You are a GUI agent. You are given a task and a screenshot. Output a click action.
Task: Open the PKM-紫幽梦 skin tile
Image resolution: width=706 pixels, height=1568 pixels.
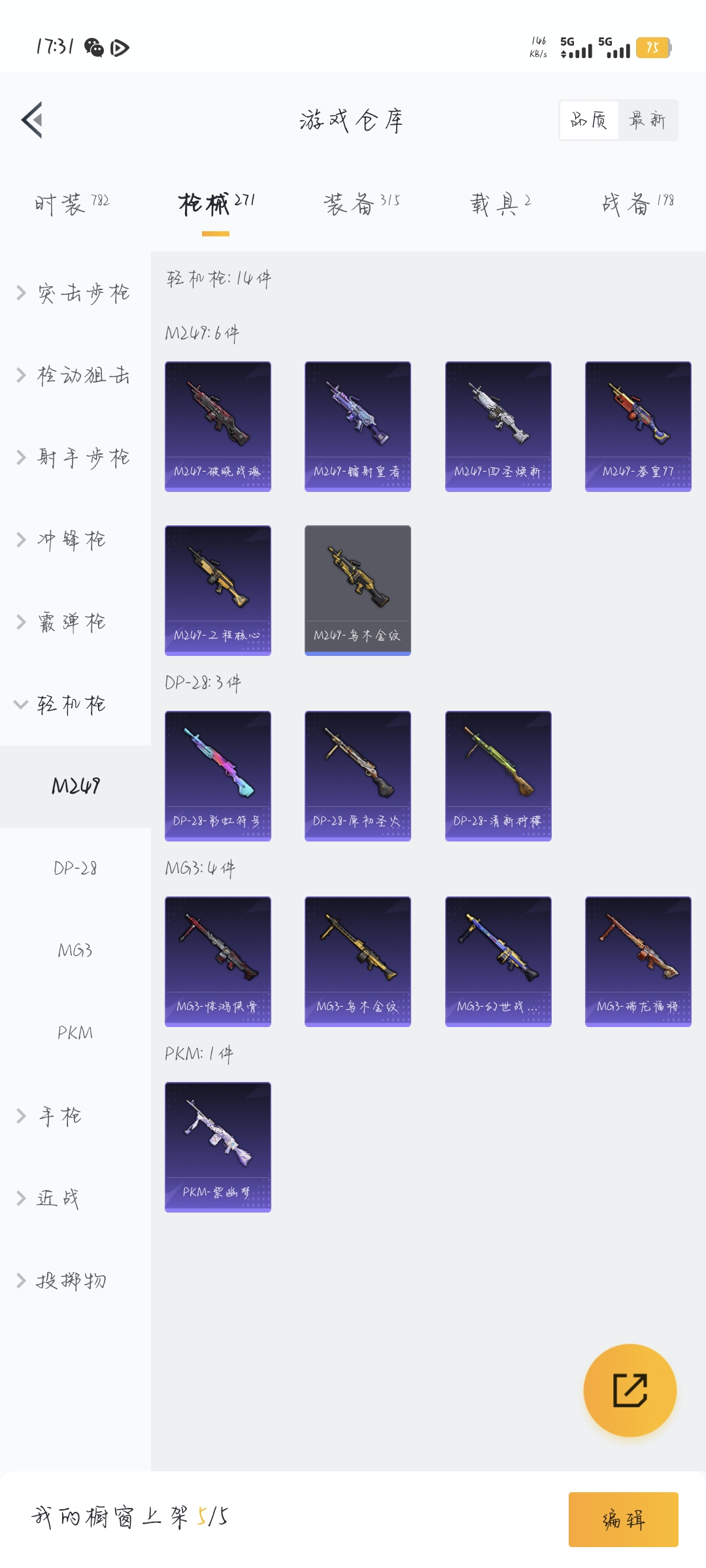pos(218,1147)
